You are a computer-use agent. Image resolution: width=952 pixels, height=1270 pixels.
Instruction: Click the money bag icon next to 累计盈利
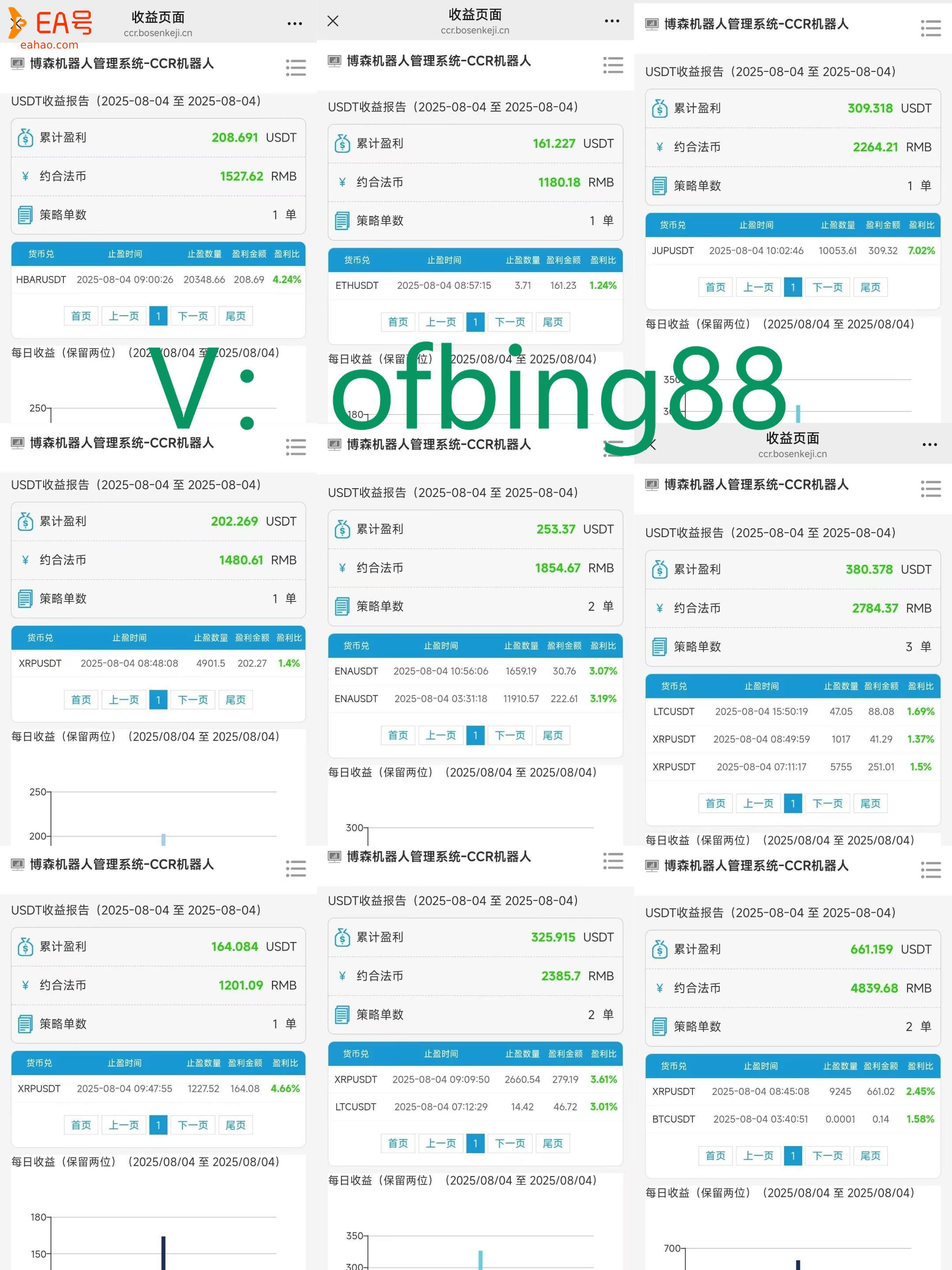(x=26, y=138)
